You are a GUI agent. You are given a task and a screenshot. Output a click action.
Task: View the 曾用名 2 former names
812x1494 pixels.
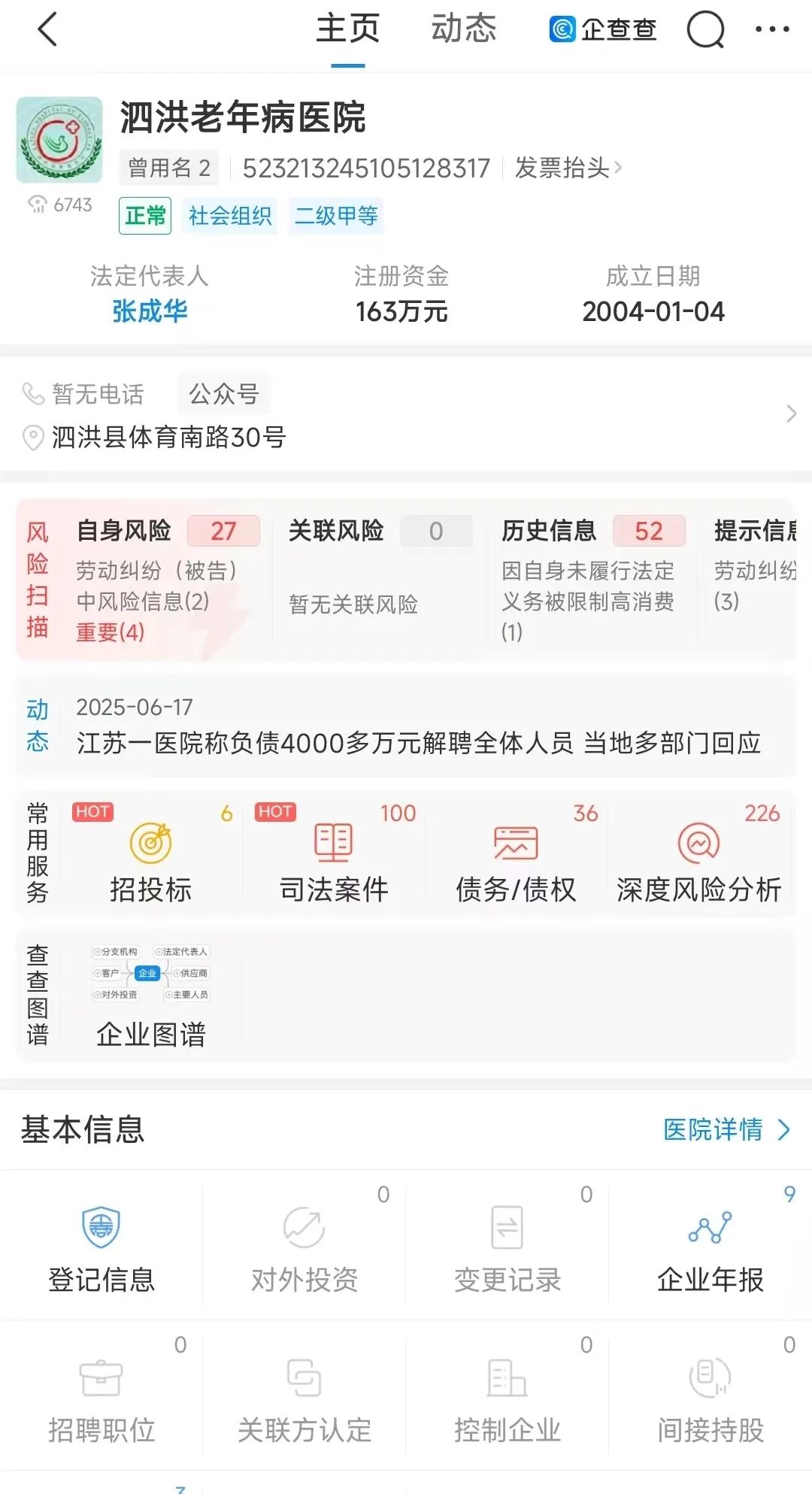point(168,168)
